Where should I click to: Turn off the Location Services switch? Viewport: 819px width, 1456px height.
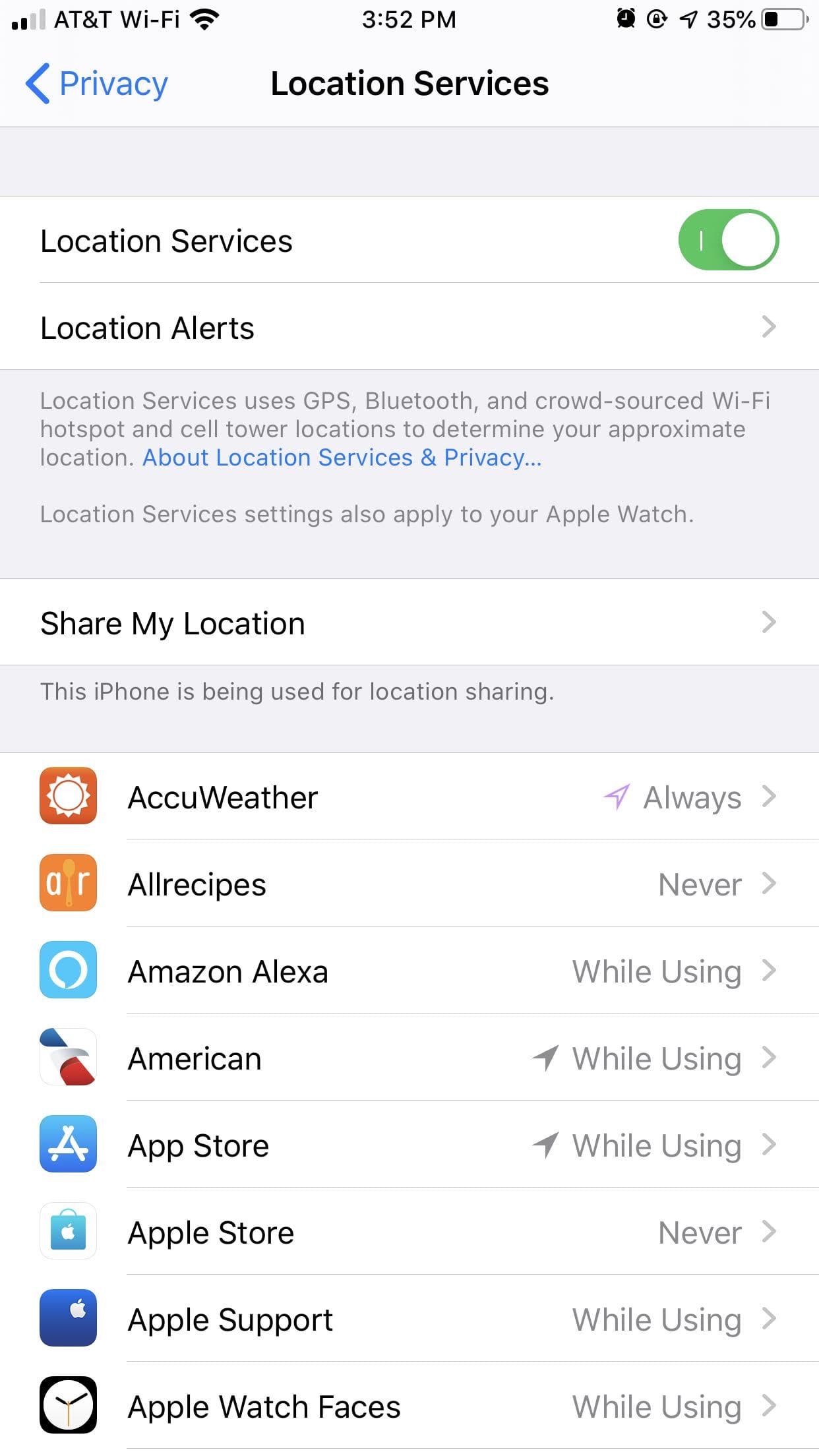[x=729, y=240]
